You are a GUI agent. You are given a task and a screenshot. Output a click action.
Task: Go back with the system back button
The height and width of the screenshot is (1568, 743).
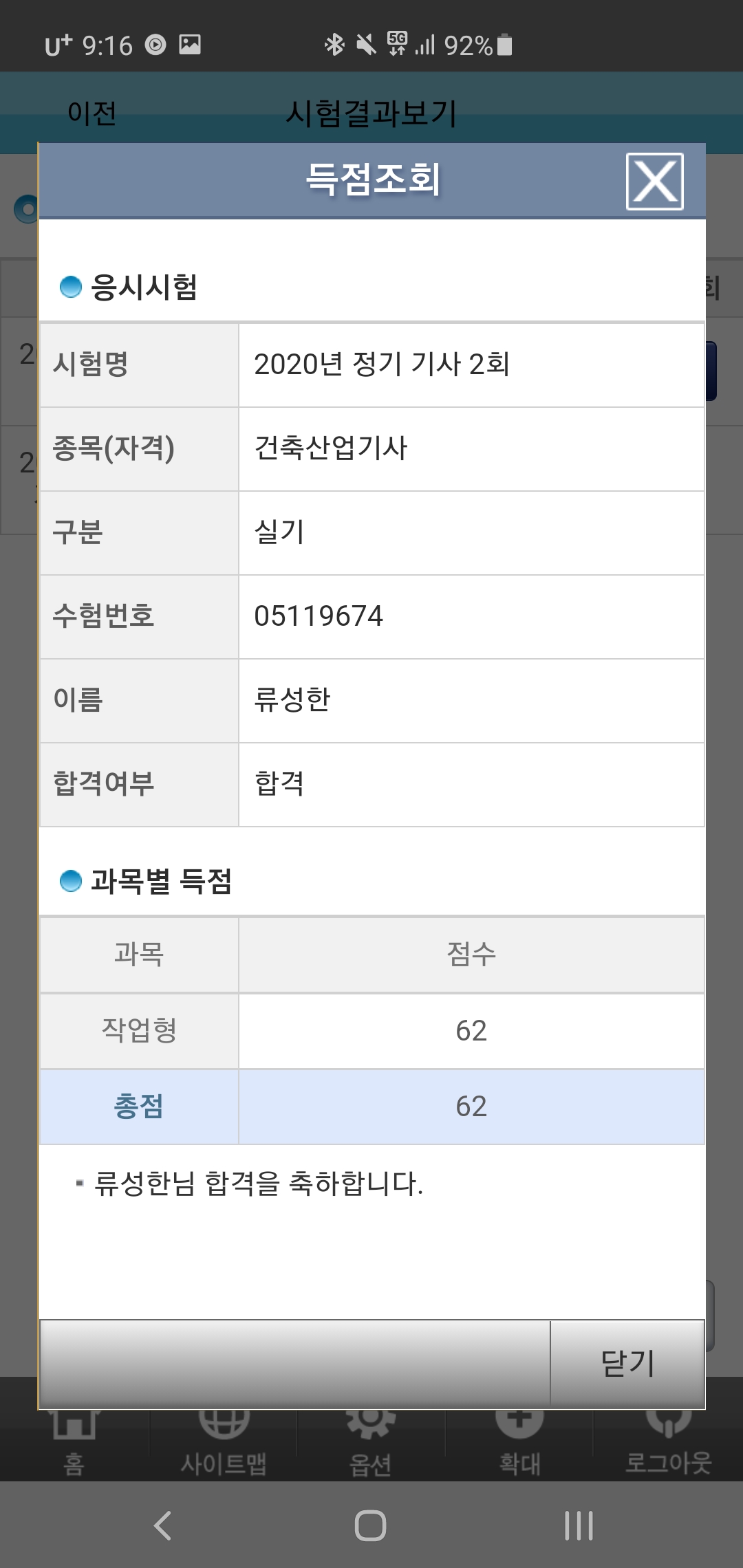(163, 1525)
